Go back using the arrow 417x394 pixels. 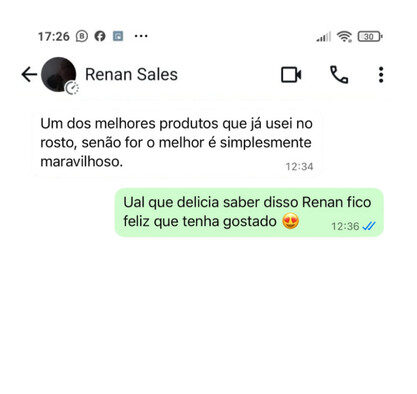29,74
